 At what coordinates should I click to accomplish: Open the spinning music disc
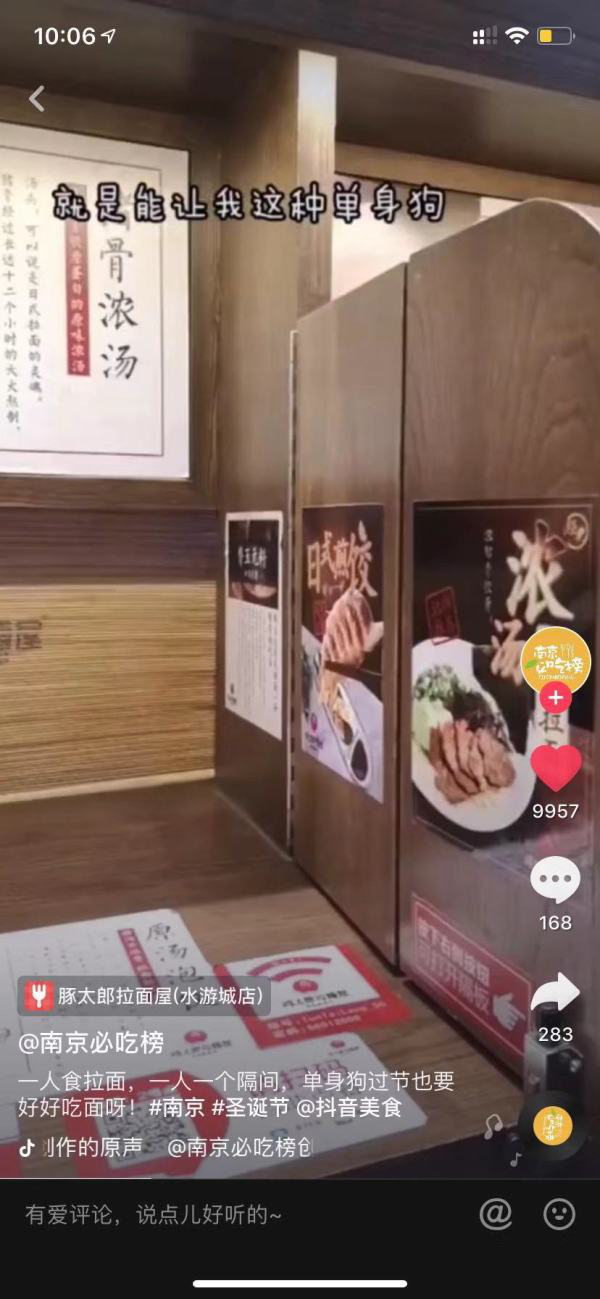553,1127
